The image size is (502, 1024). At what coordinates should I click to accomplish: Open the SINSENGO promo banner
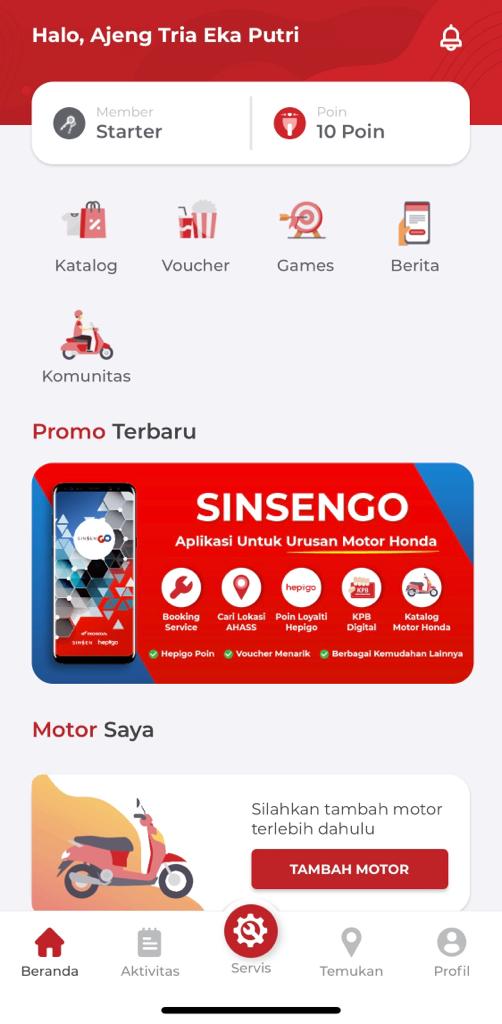click(253, 573)
